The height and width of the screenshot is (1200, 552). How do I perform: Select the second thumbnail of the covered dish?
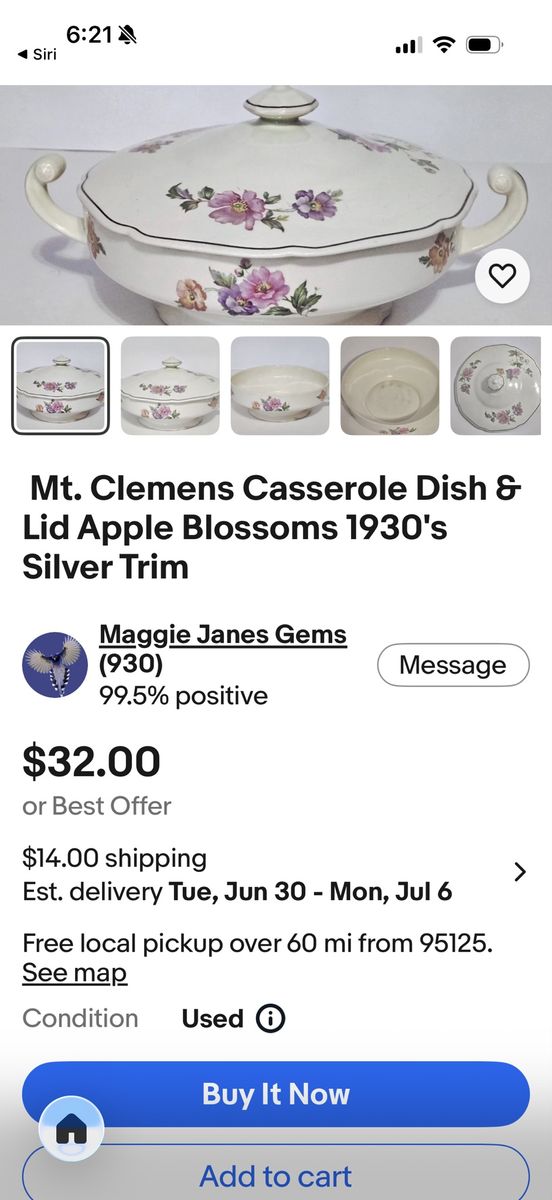(170, 385)
